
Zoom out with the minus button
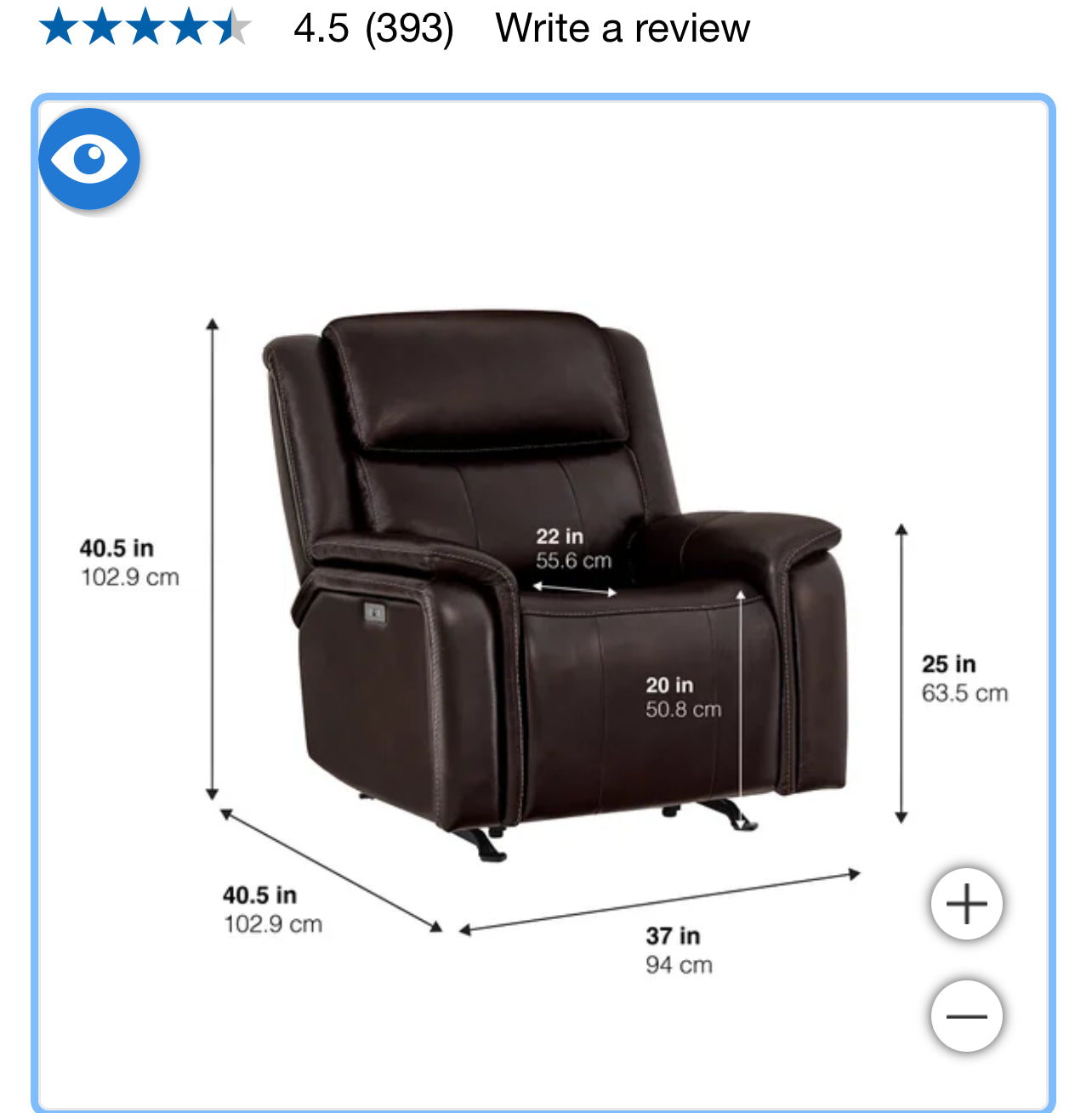click(967, 1016)
